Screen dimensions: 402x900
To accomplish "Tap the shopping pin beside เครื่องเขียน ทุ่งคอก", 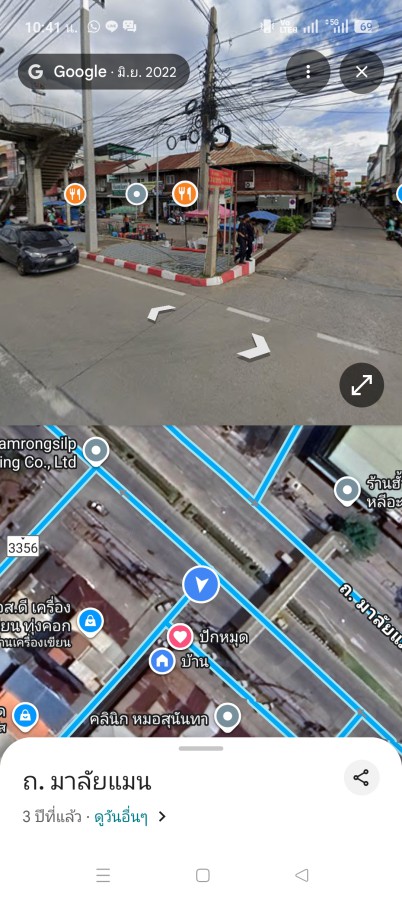I will click(90, 622).
